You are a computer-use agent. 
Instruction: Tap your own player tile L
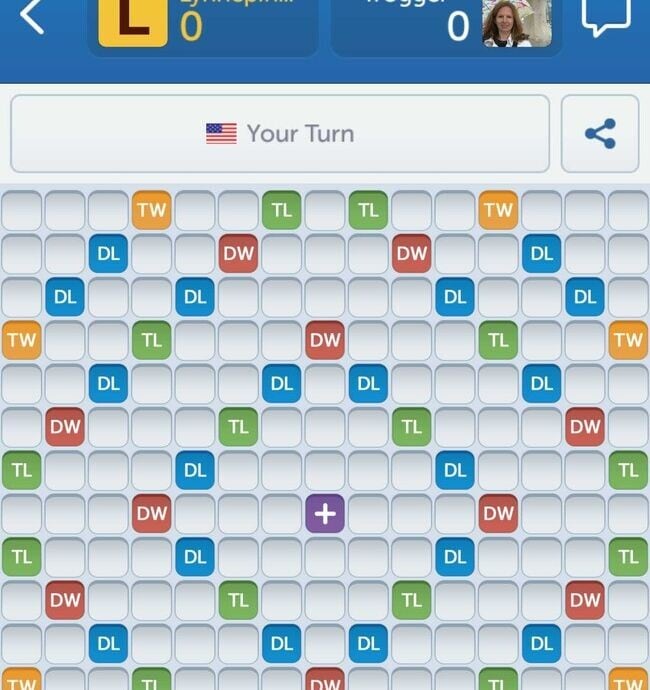pyautogui.click(x=133, y=22)
